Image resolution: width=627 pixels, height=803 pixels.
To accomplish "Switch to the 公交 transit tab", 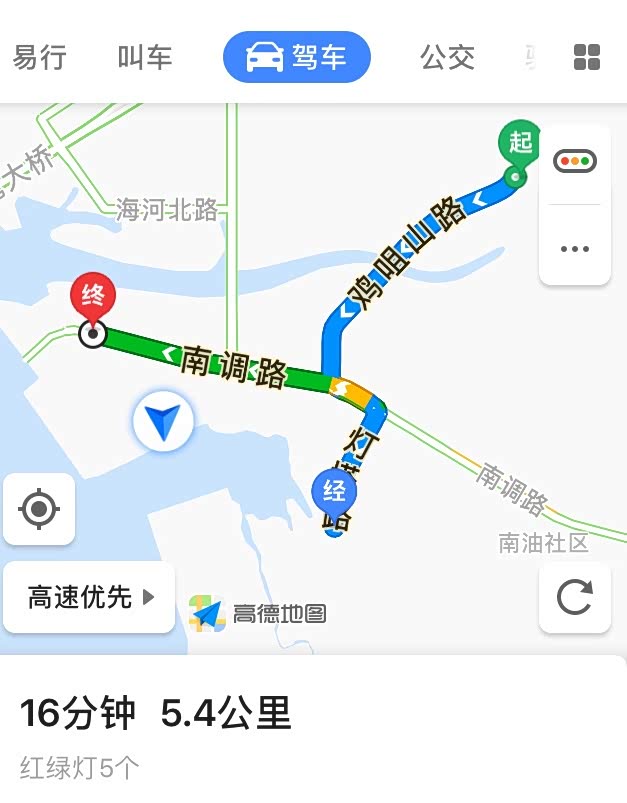I will click(x=447, y=57).
